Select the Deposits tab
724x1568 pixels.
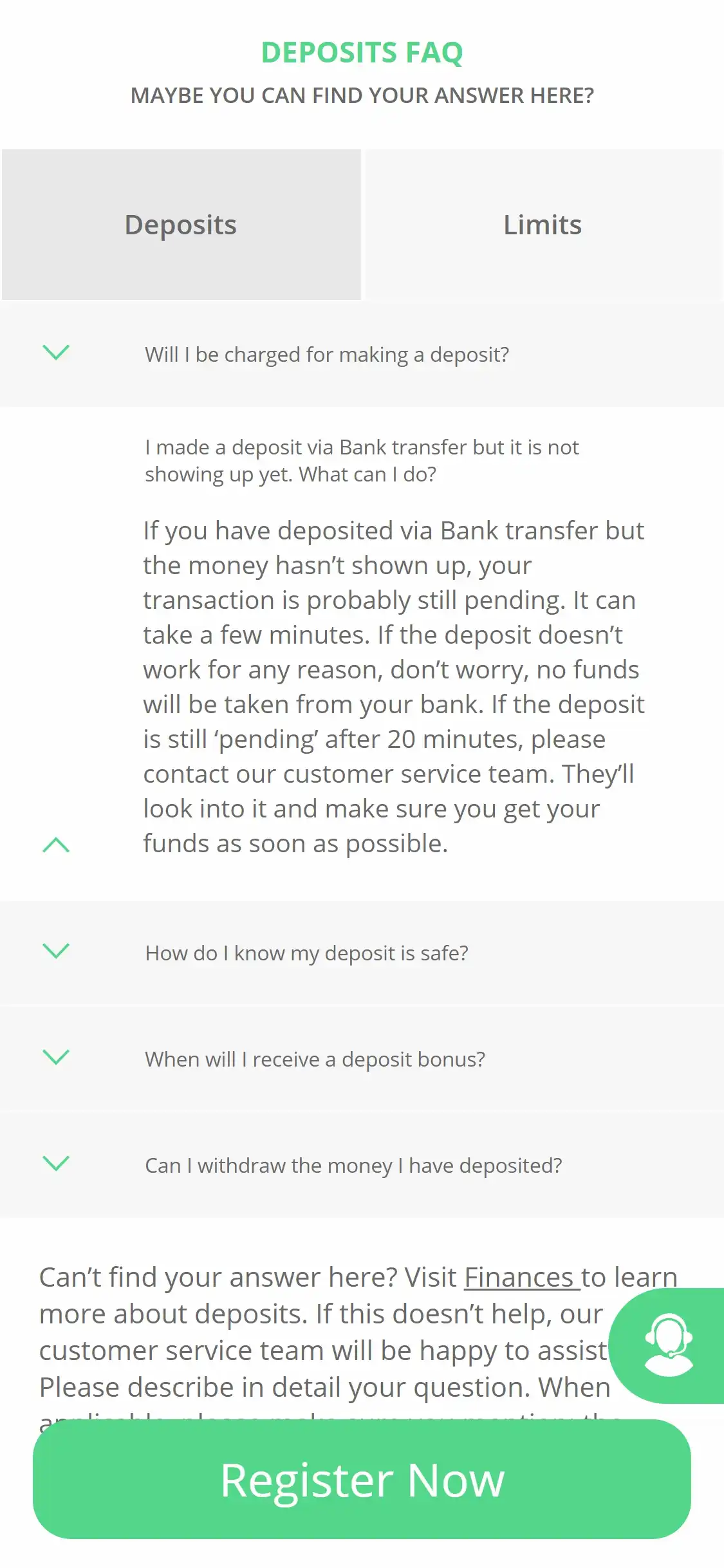181,225
